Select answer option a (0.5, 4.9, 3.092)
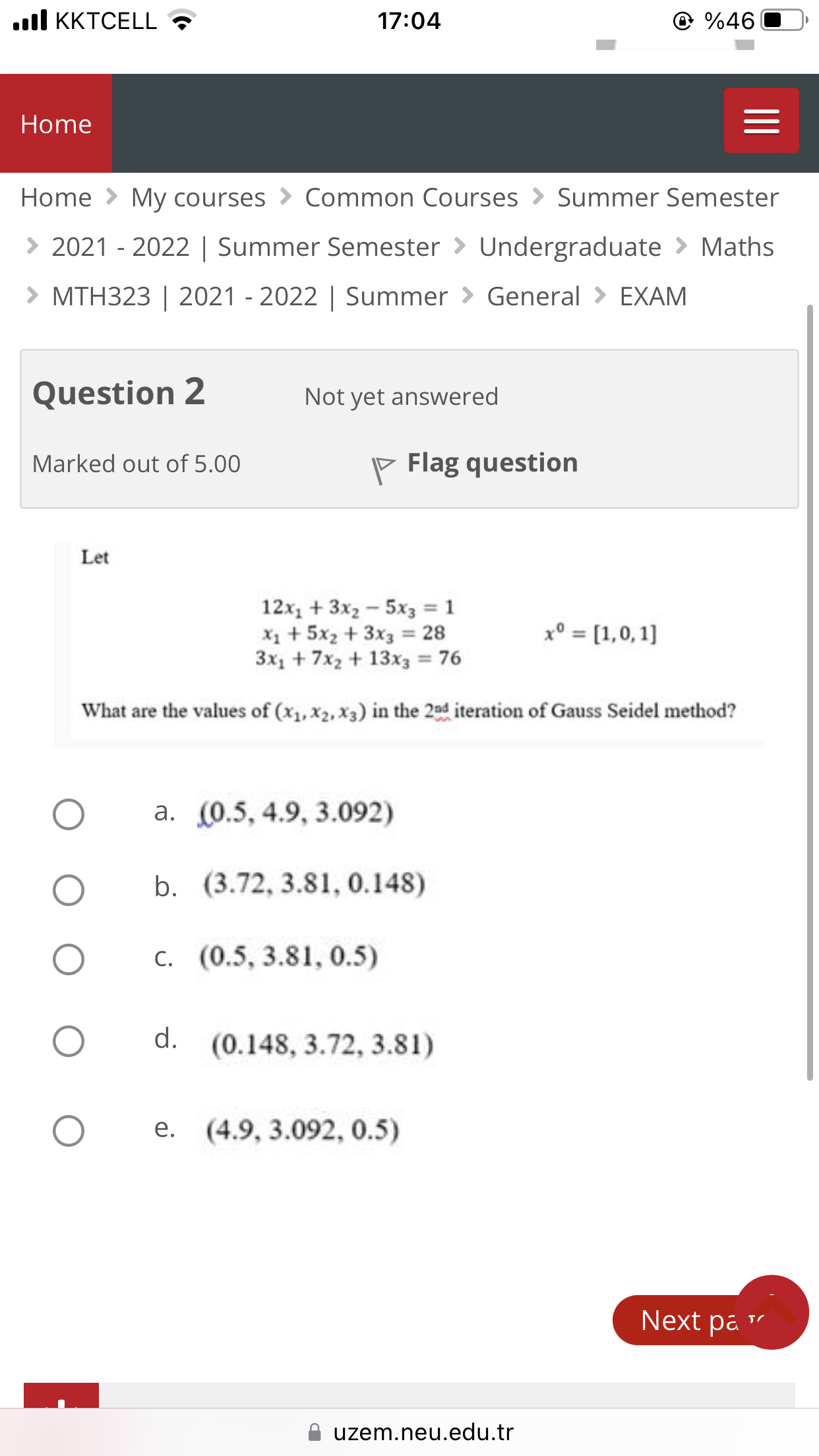This screenshot has width=819, height=1456. (x=68, y=814)
